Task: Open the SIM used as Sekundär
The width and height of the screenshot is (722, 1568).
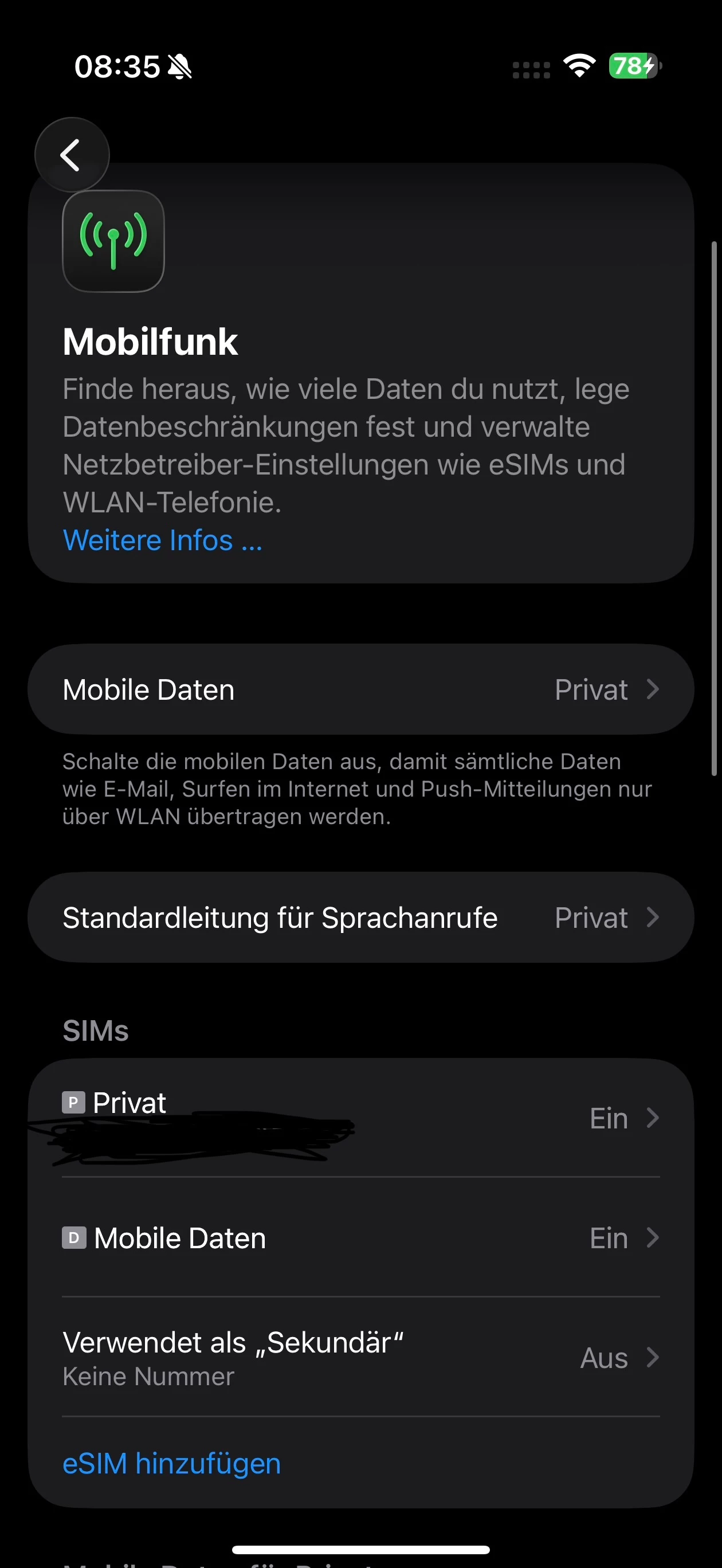Action: click(x=360, y=1358)
